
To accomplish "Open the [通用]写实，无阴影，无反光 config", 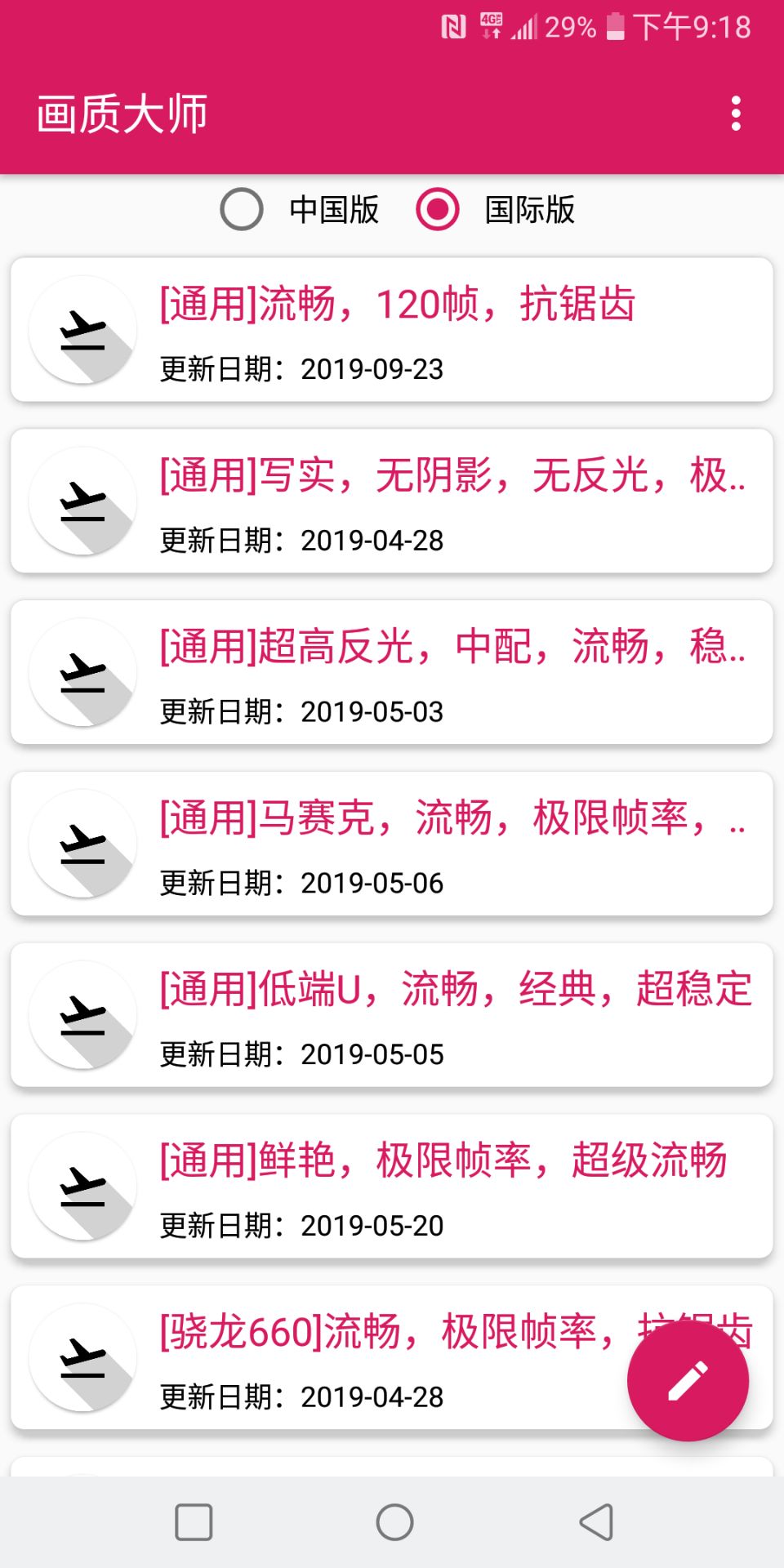I will 392,501.
